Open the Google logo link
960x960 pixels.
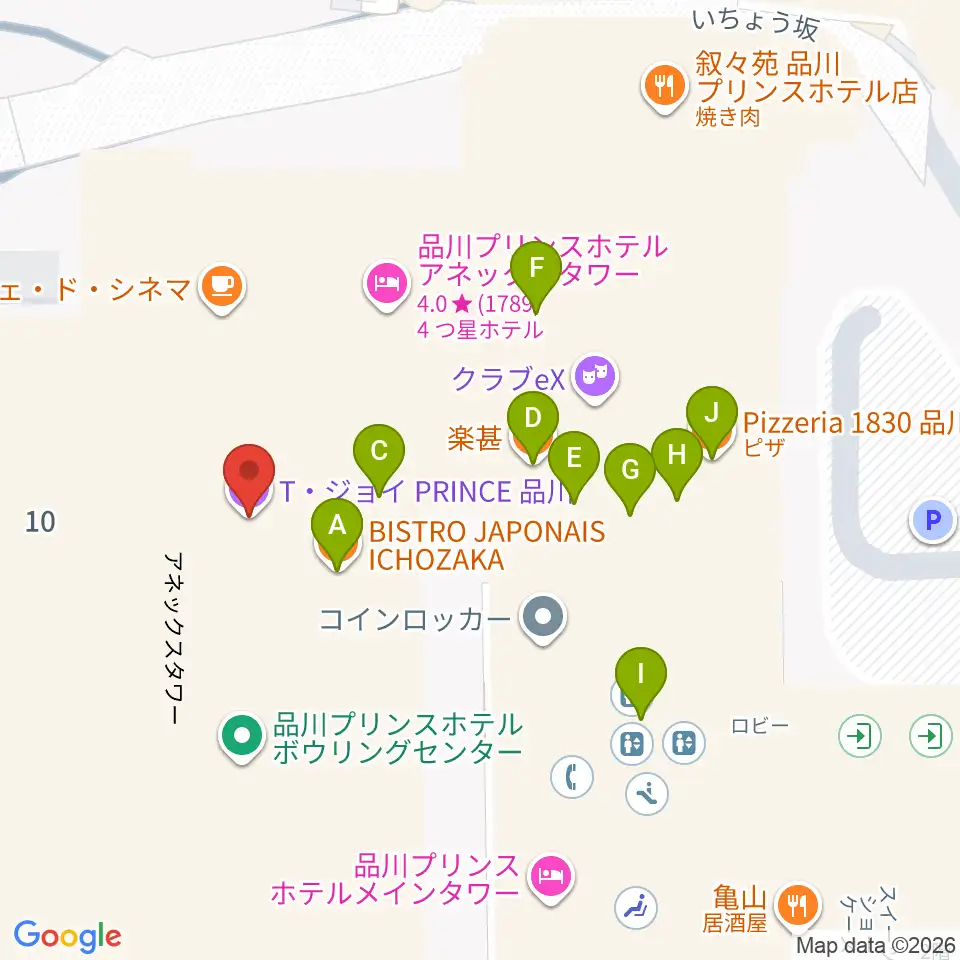67,936
